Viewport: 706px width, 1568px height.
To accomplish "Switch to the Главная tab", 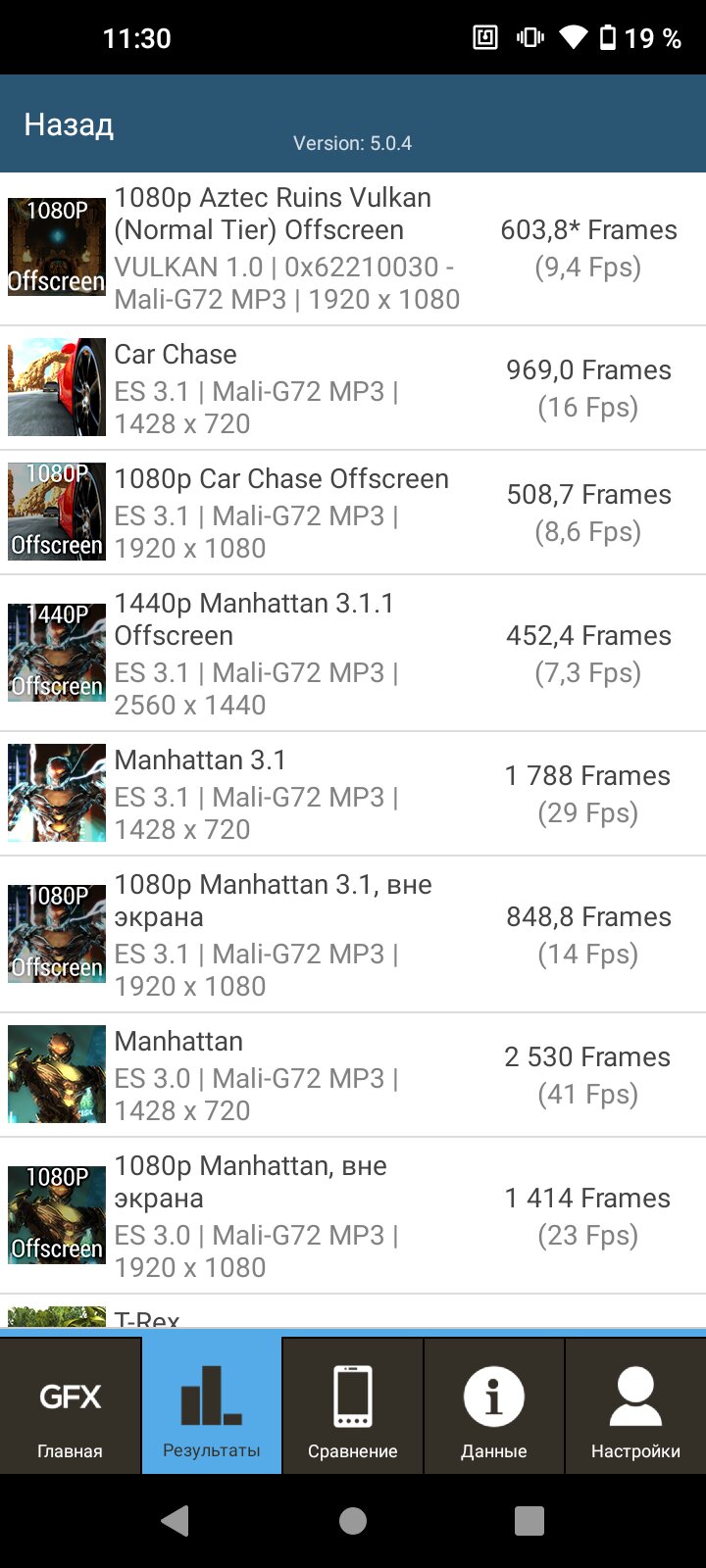I will tap(70, 1405).
